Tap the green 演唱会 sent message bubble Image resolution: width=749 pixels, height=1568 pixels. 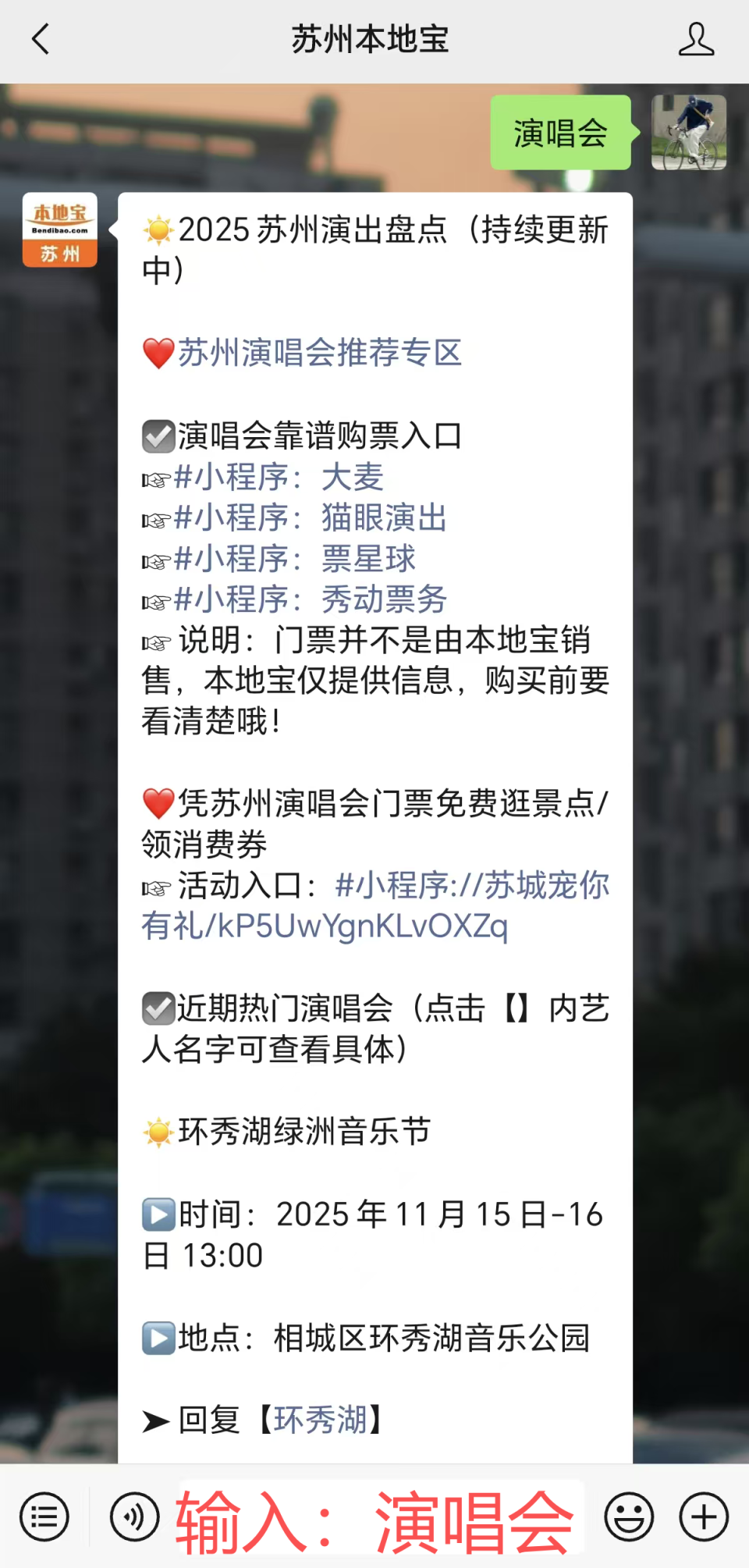coord(560,133)
